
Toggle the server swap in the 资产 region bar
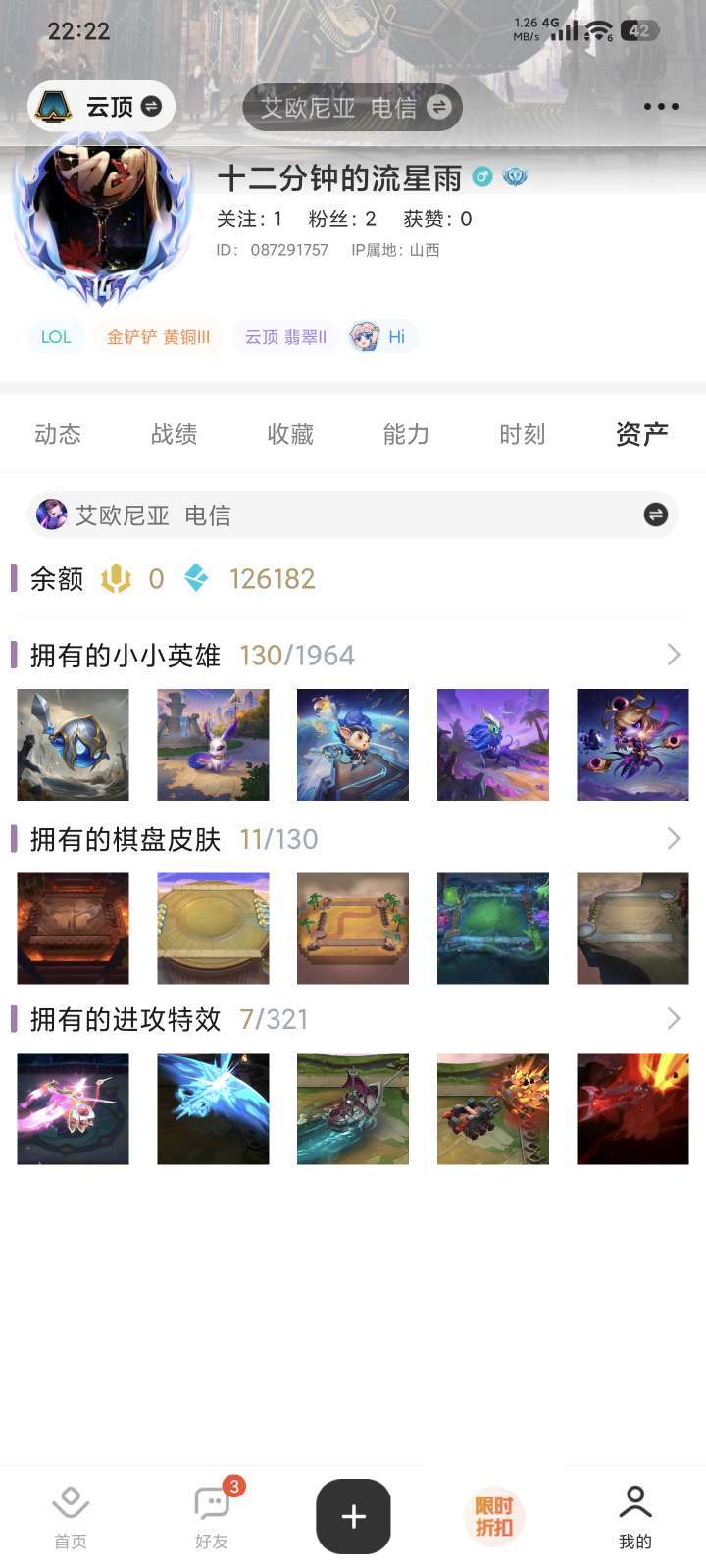pyautogui.click(x=655, y=514)
